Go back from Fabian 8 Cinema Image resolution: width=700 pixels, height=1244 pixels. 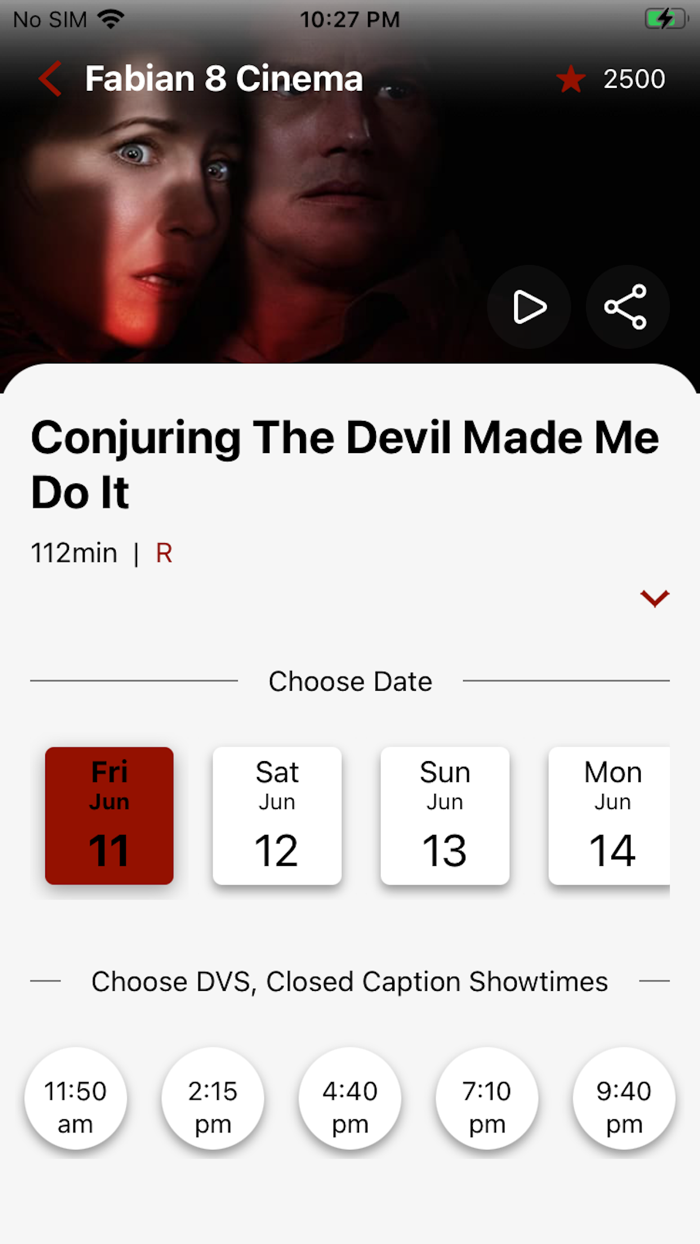pos(50,79)
